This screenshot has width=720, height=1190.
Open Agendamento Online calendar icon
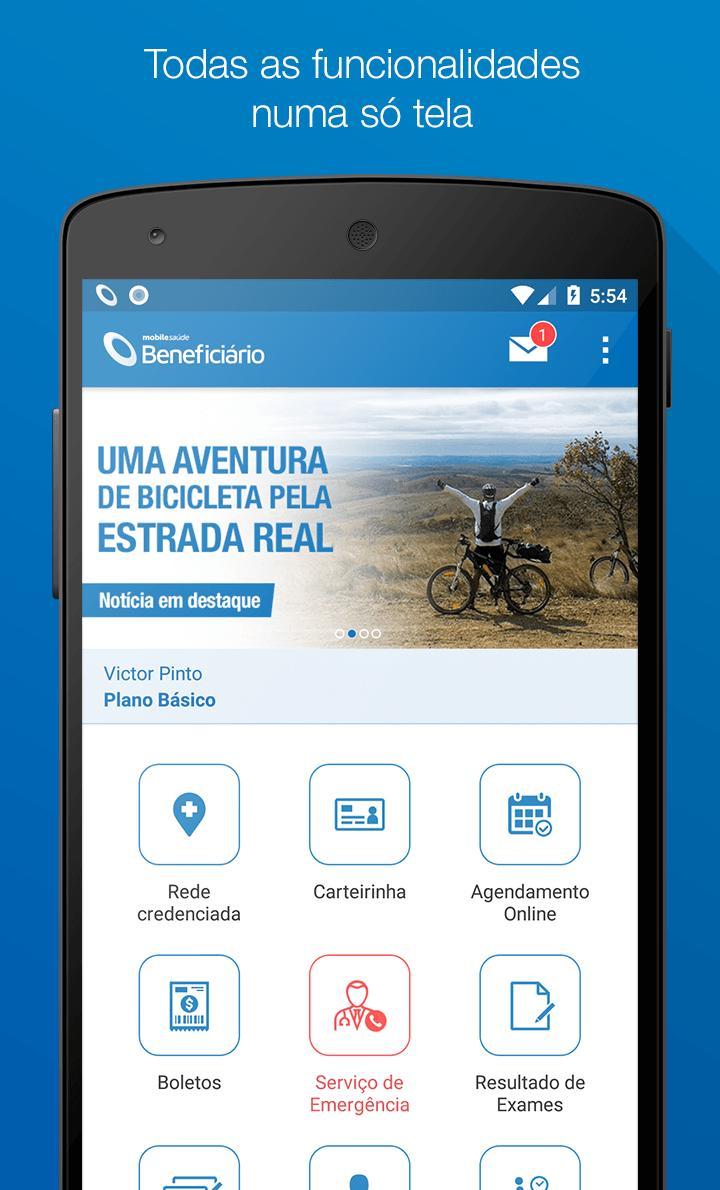tap(531, 814)
